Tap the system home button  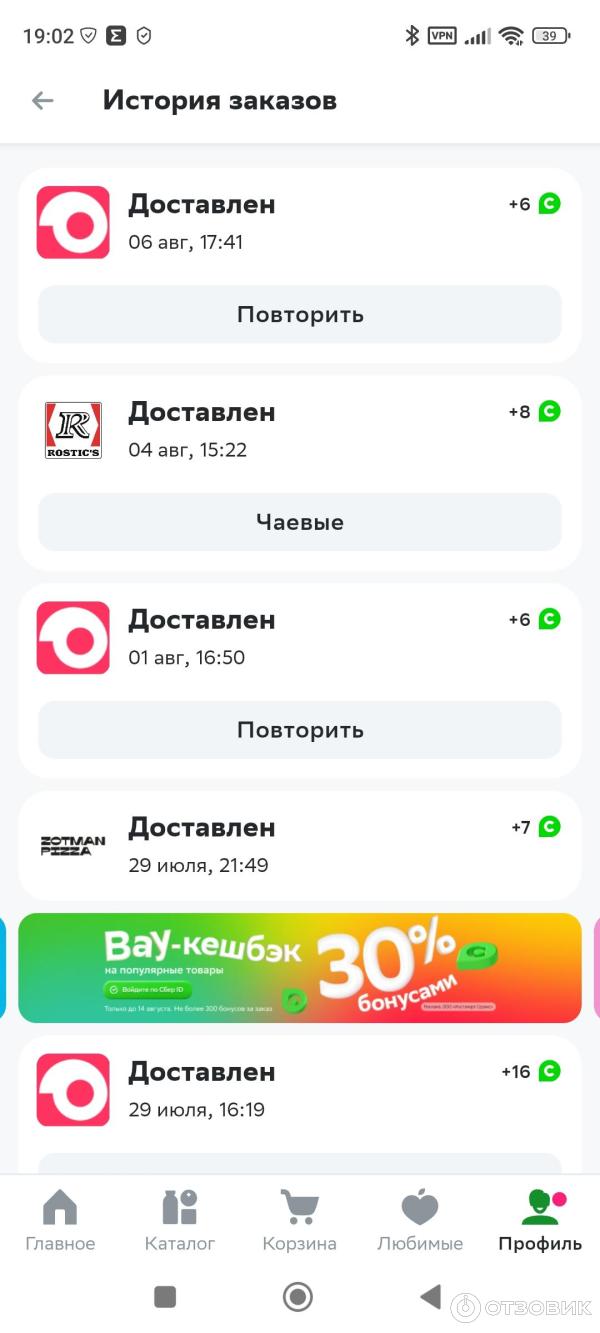point(298,1297)
